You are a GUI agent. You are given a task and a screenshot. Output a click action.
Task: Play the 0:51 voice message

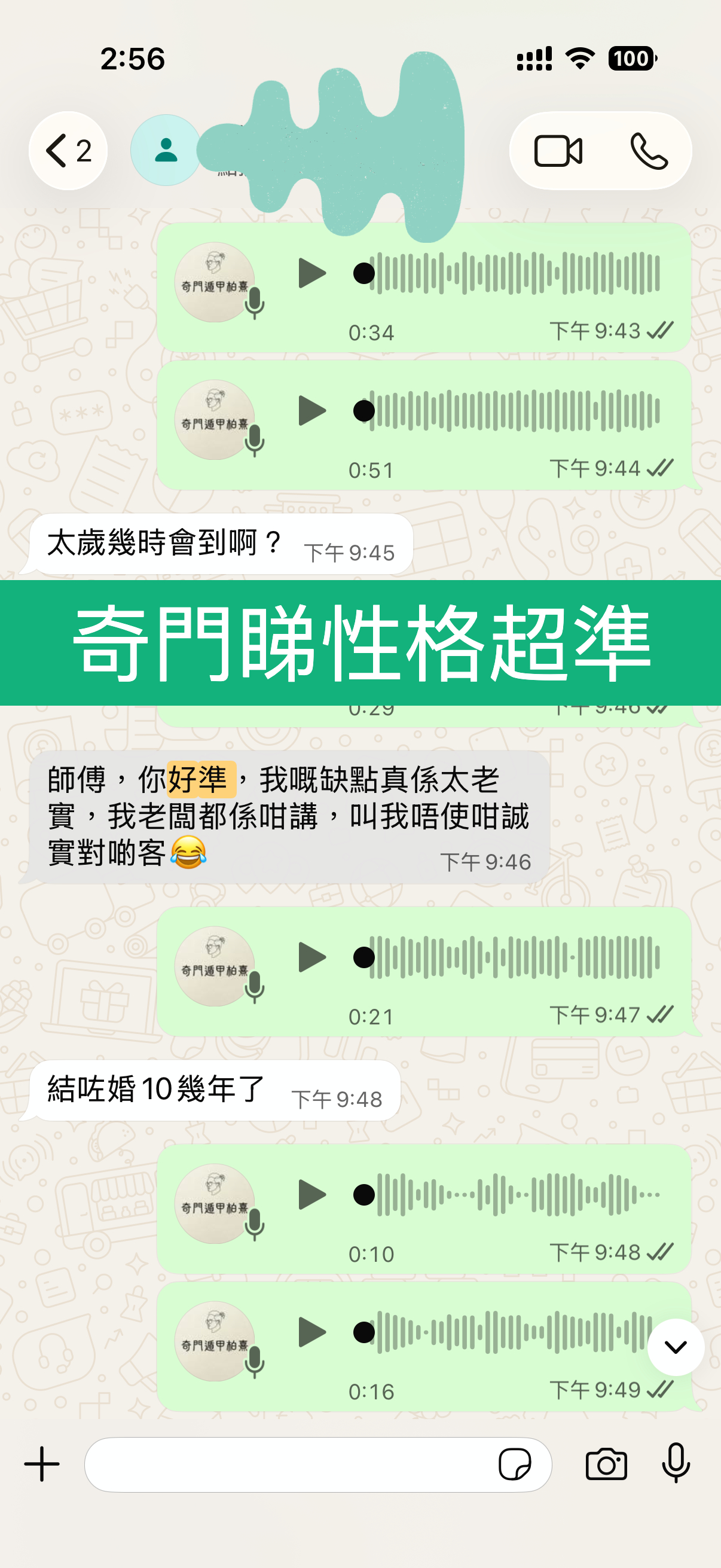coord(312,410)
